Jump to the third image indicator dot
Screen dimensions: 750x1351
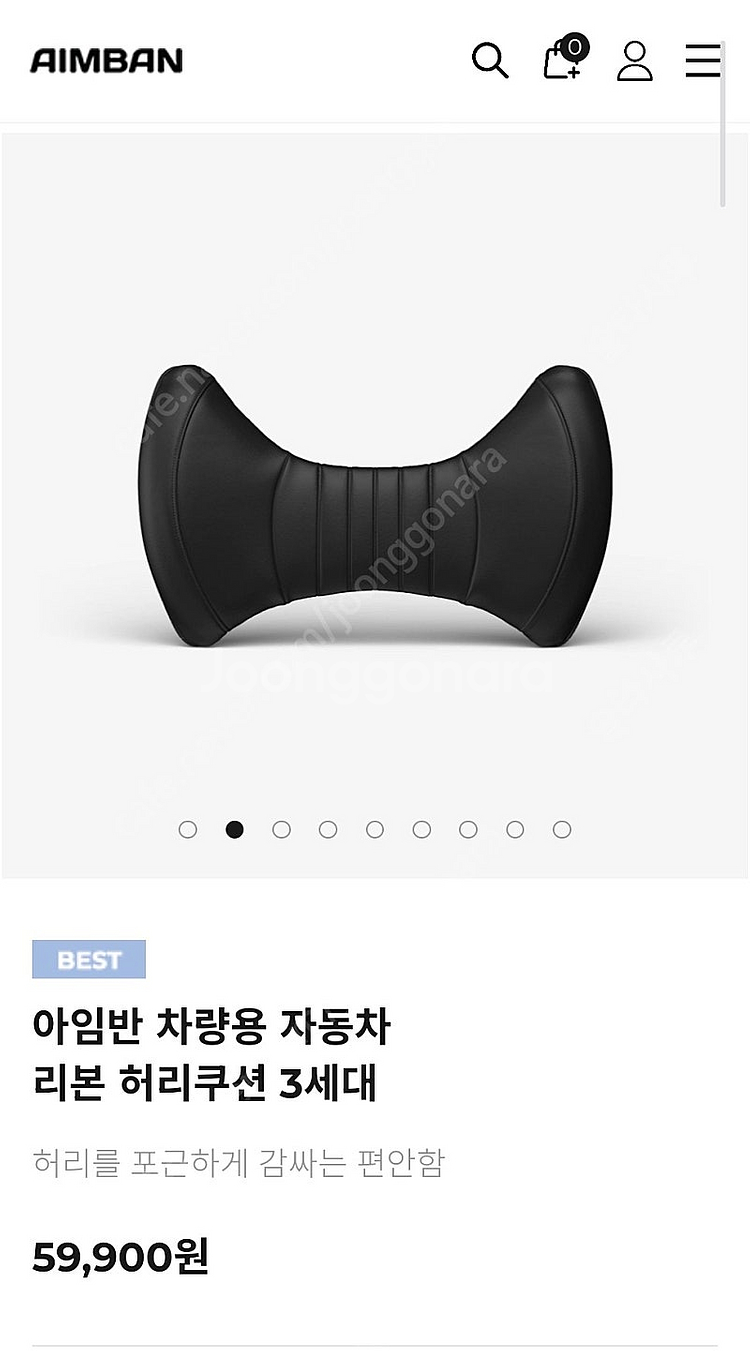(281, 829)
